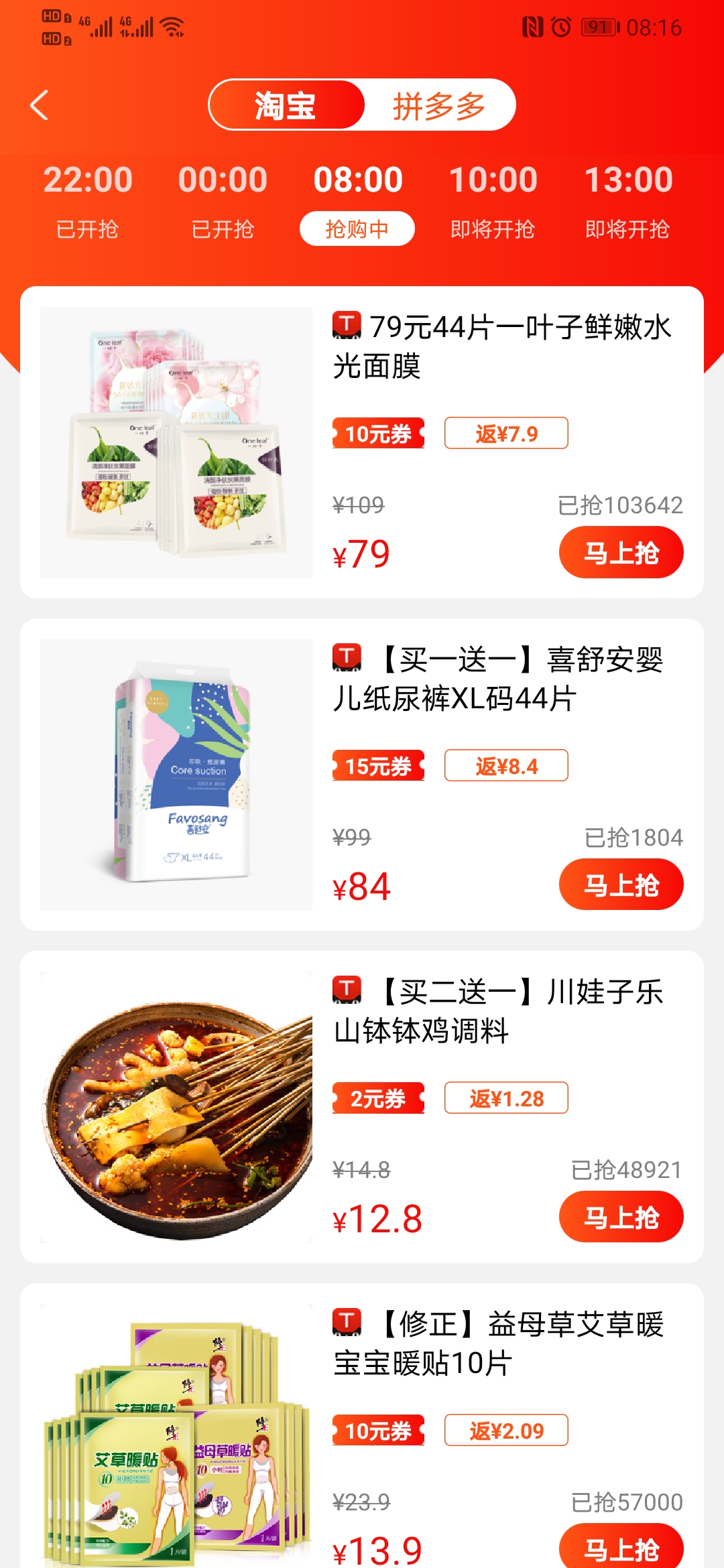Tap the 10元券 coupon badge on the face mask
The width and height of the screenshot is (724, 1568).
(377, 436)
